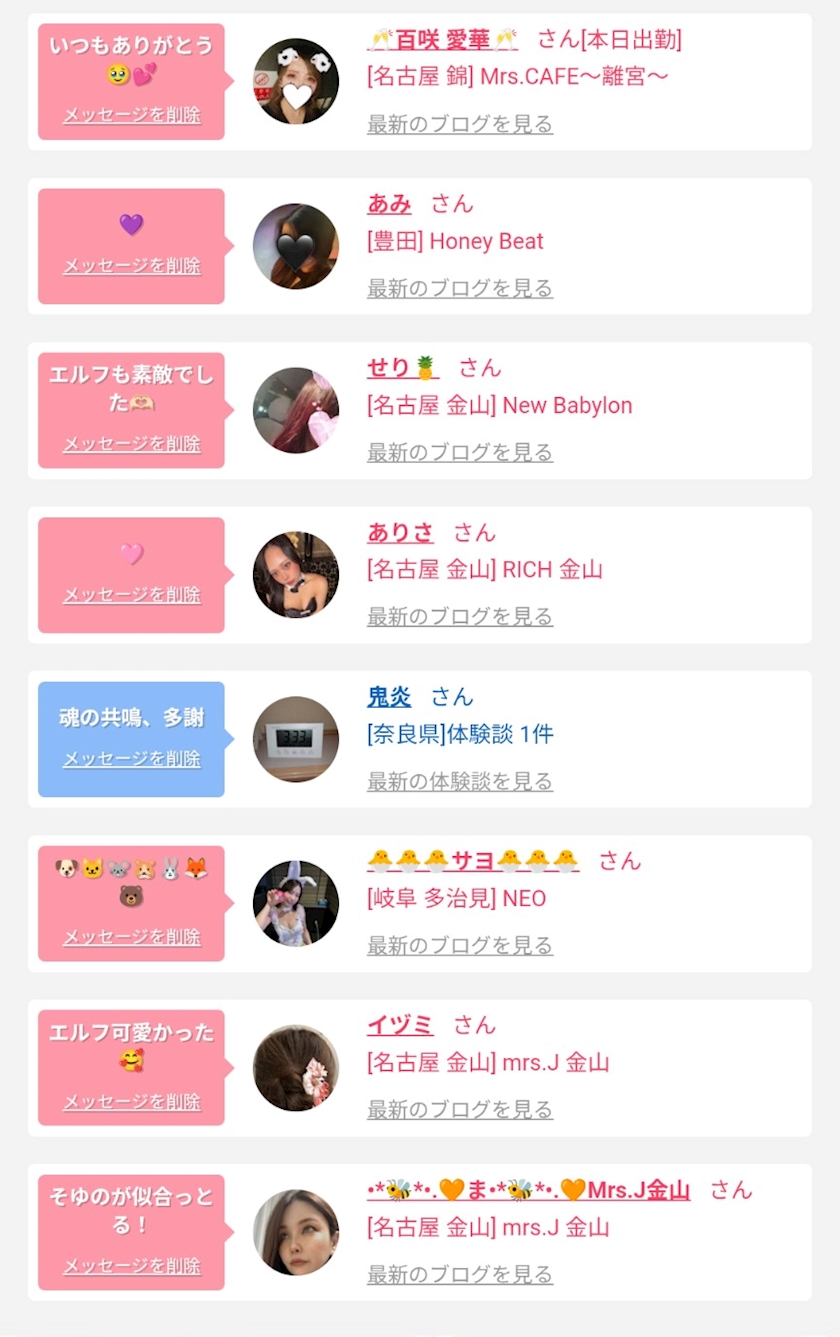This screenshot has width=840, height=1337.
Task: View latest blog under New Babylon
Action: tap(459, 453)
